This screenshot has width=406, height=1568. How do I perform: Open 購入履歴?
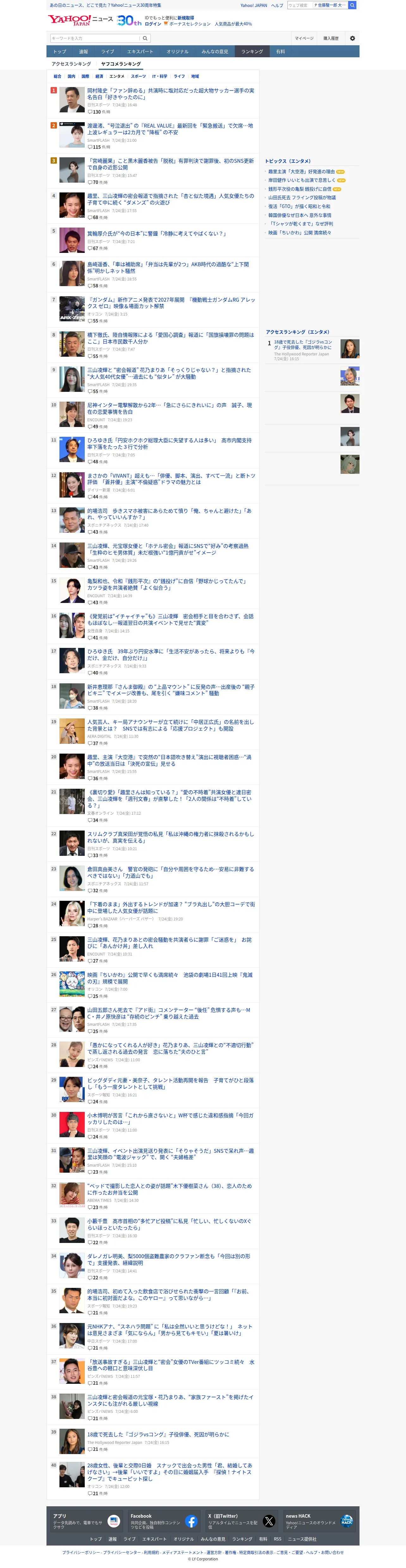[331, 38]
